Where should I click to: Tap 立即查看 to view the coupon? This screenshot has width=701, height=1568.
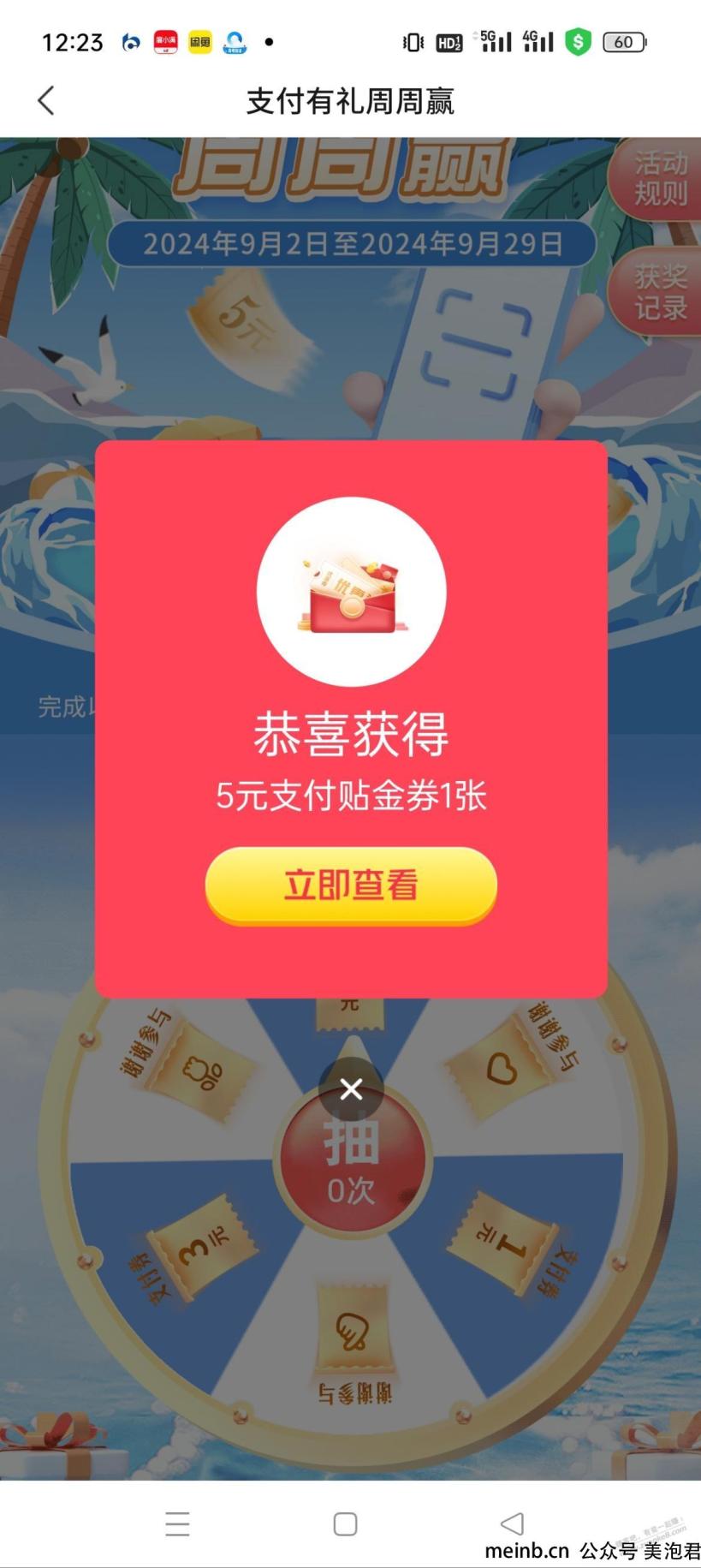pyautogui.click(x=351, y=885)
